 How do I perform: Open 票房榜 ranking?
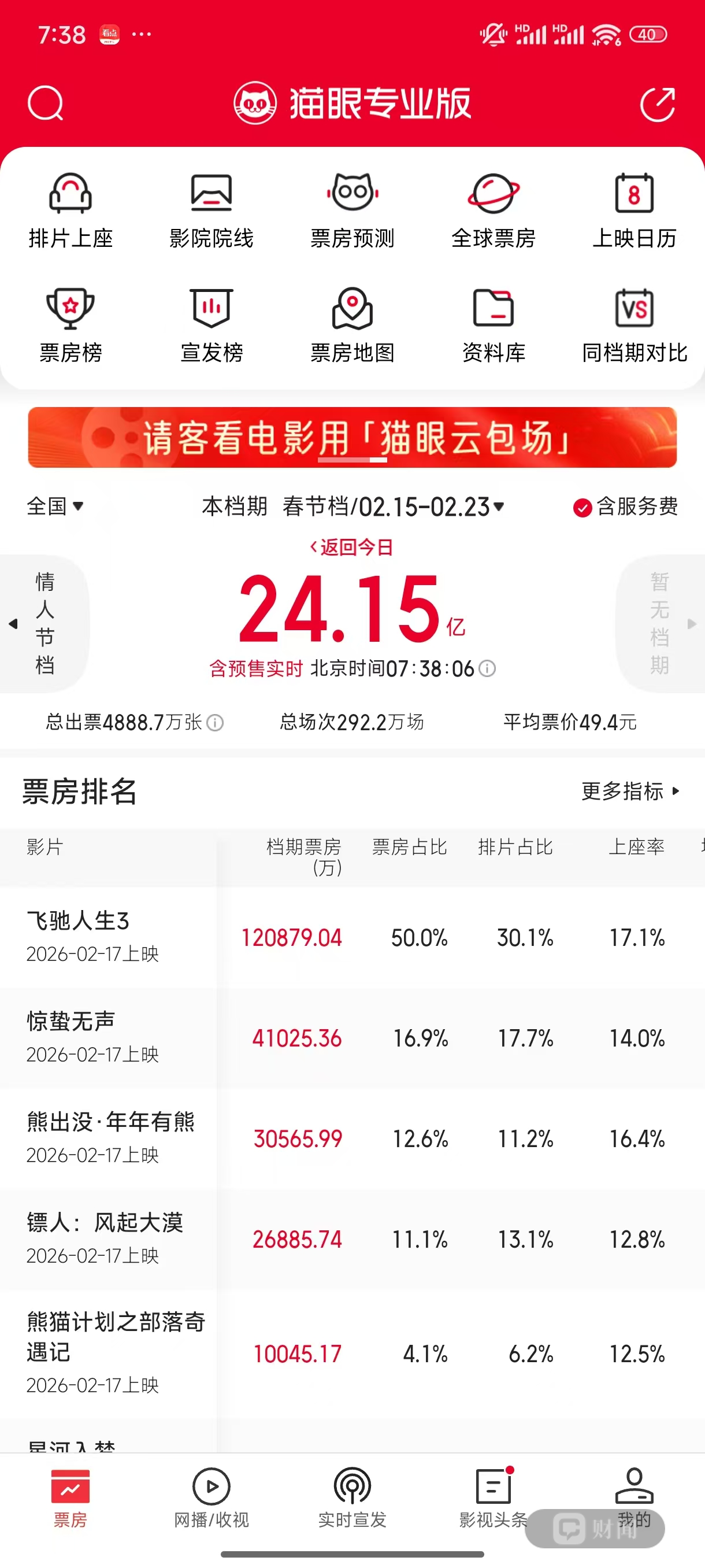70,325
